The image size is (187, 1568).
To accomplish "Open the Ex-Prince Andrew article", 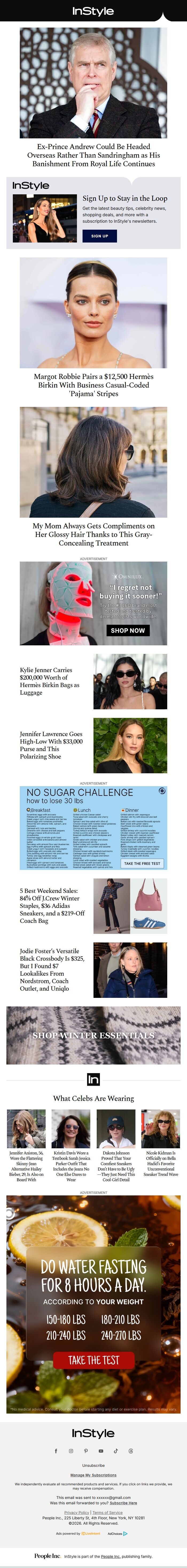I will coord(93,155).
